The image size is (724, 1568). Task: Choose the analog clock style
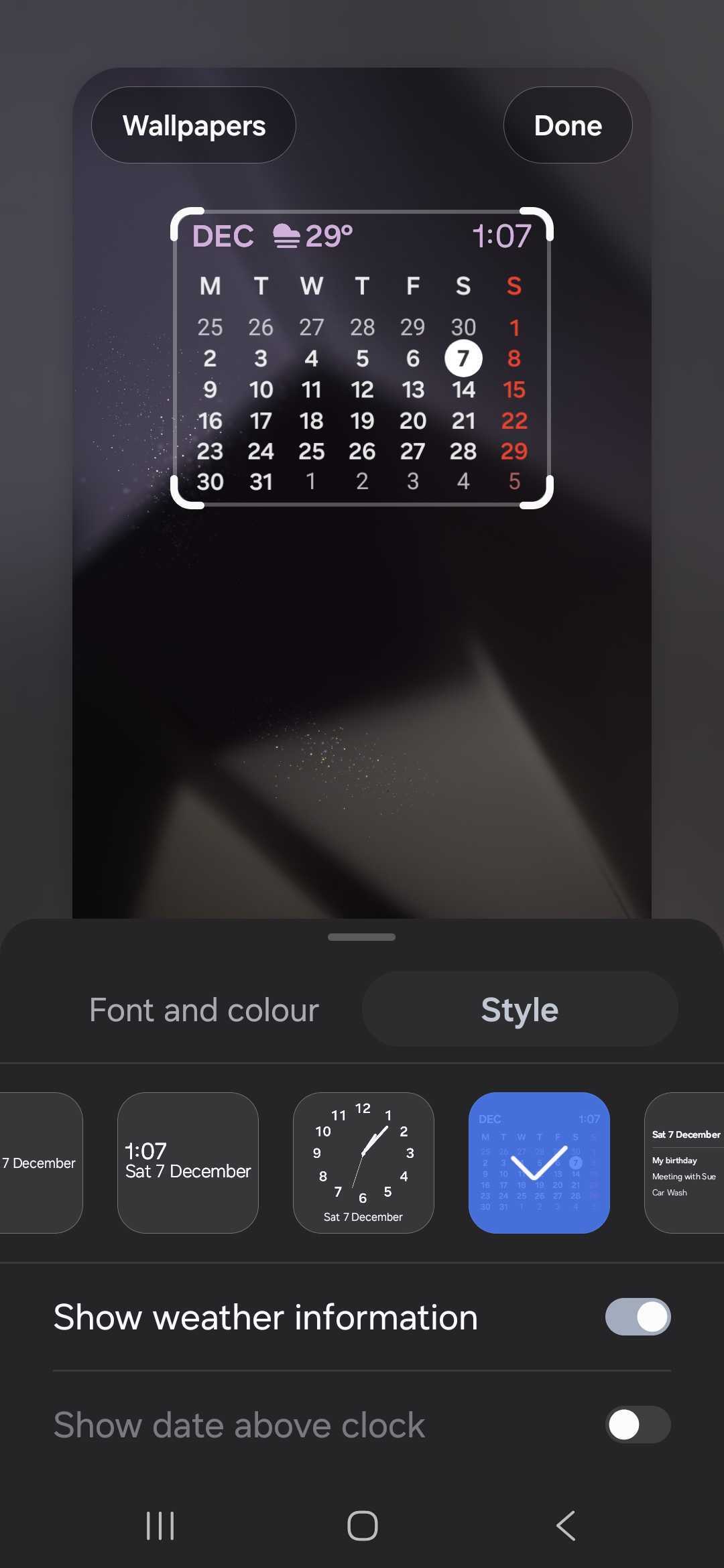point(363,1163)
